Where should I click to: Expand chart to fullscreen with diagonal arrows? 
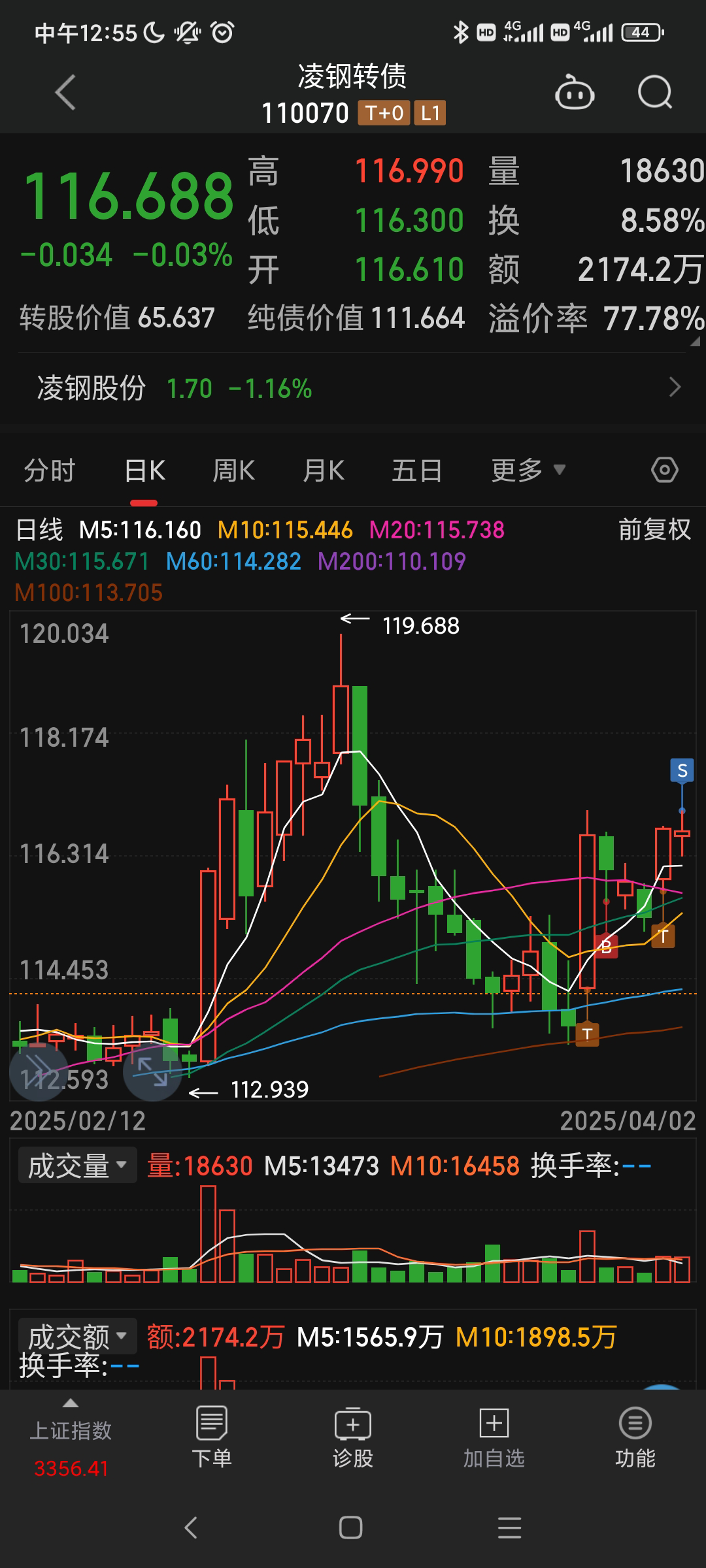tap(152, 1073)
